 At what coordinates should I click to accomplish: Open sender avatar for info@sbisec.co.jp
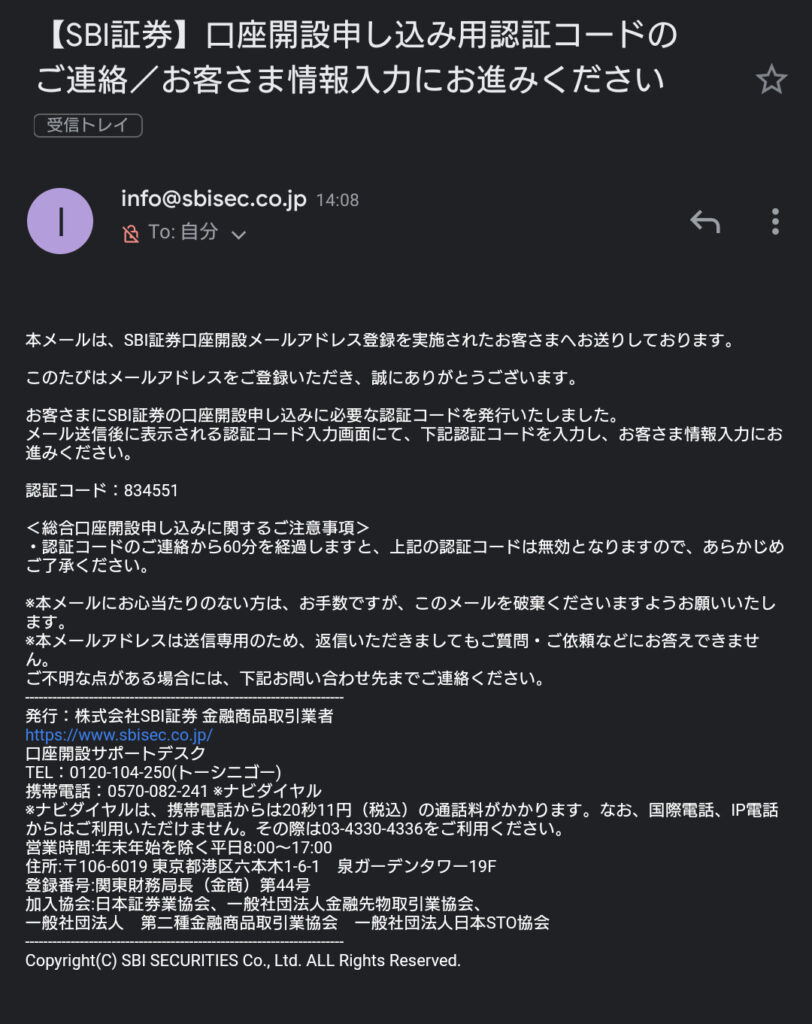coord(60,221)
